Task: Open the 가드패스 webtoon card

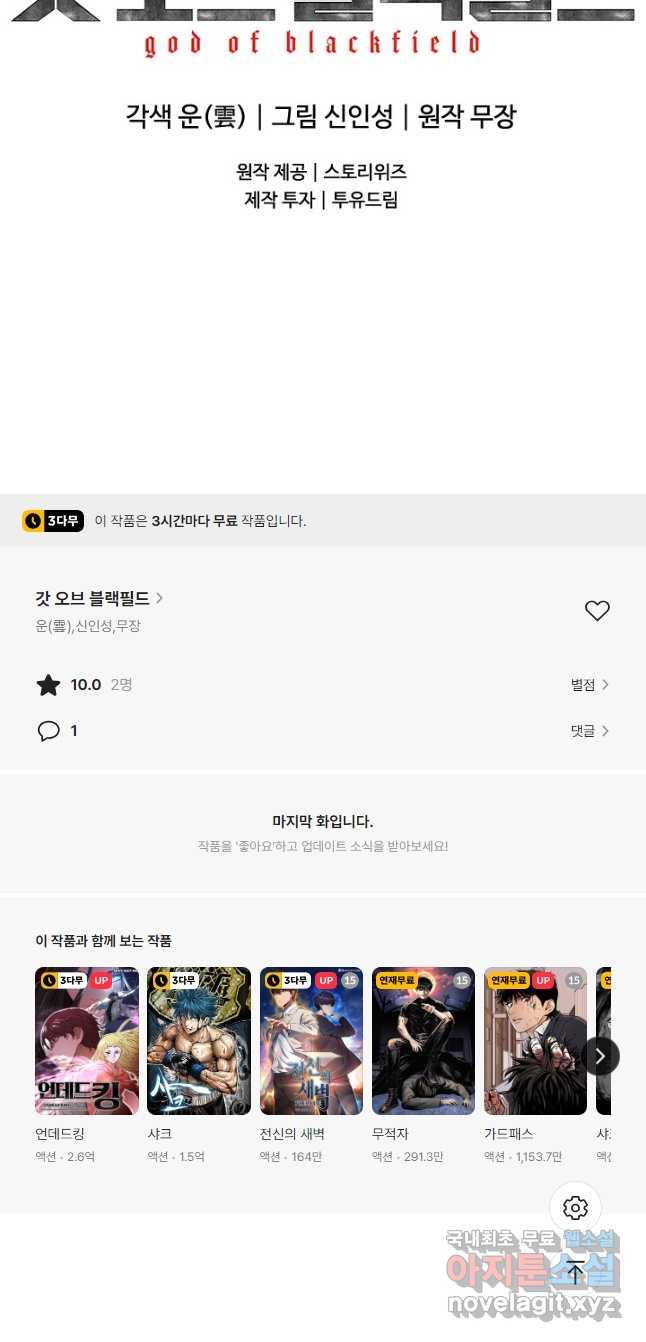Action: pyautogui.click(x=535, y=1041)
